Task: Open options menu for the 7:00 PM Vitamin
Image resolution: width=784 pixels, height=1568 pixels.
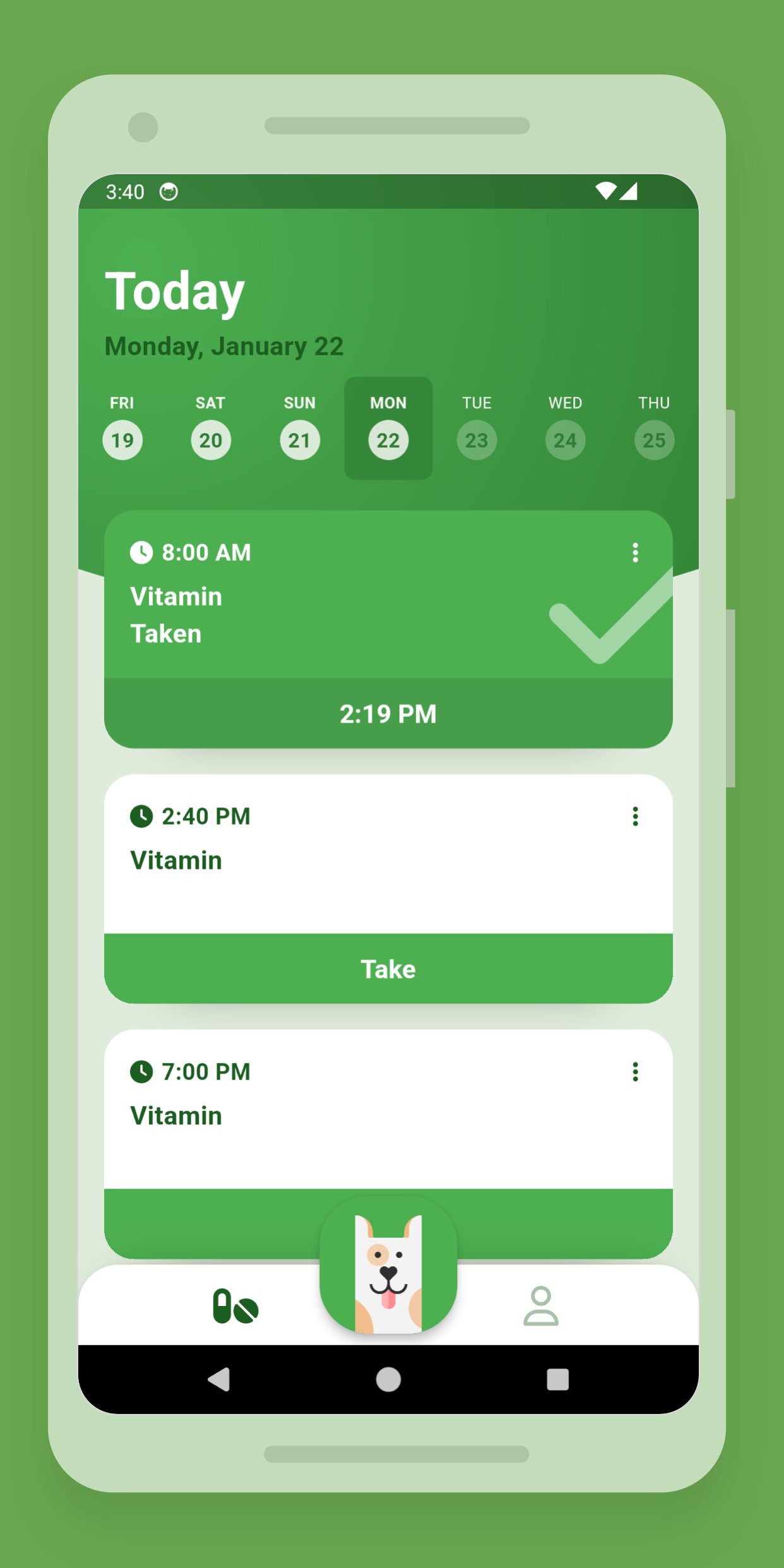Action: [x=636, y=1071]
